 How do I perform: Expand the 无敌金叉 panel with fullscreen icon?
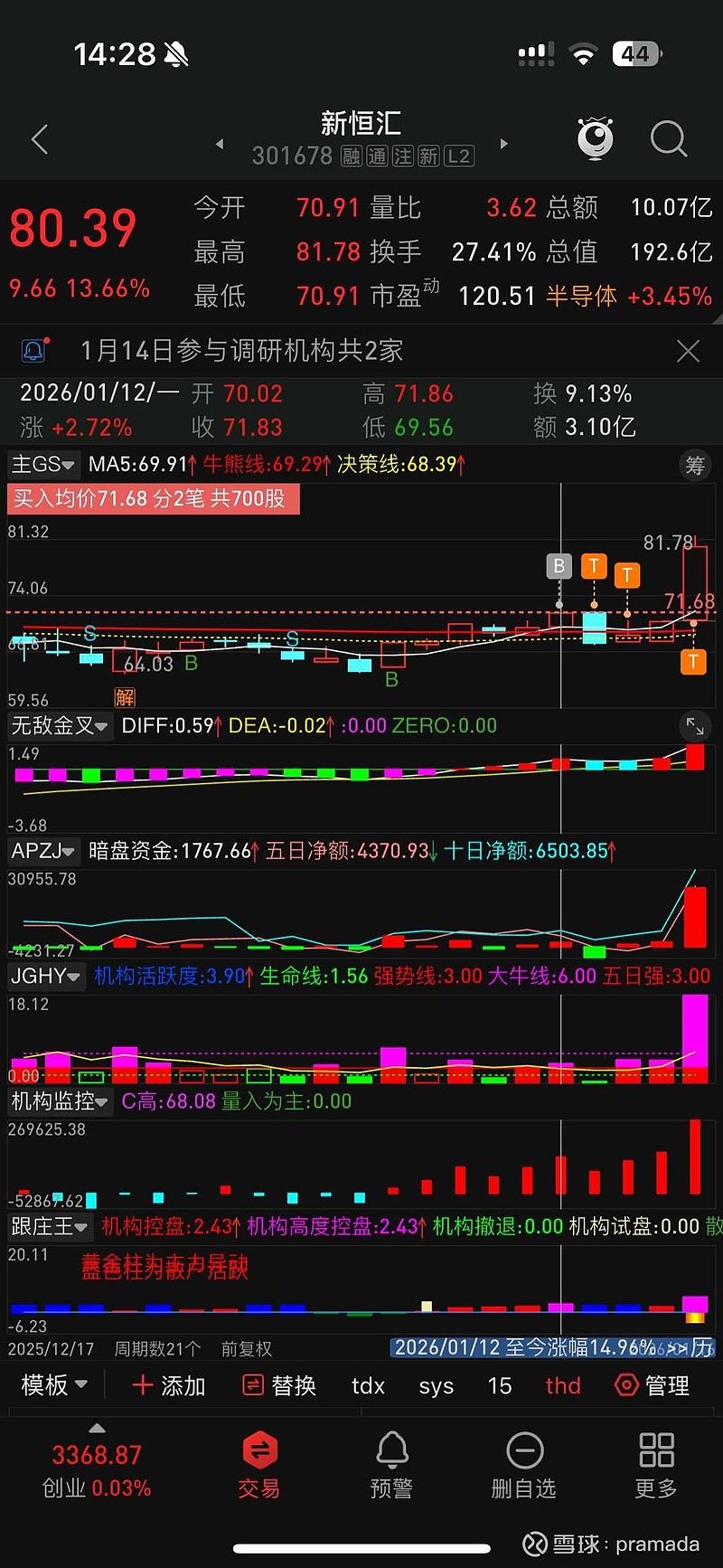click(x=694, y=726)
